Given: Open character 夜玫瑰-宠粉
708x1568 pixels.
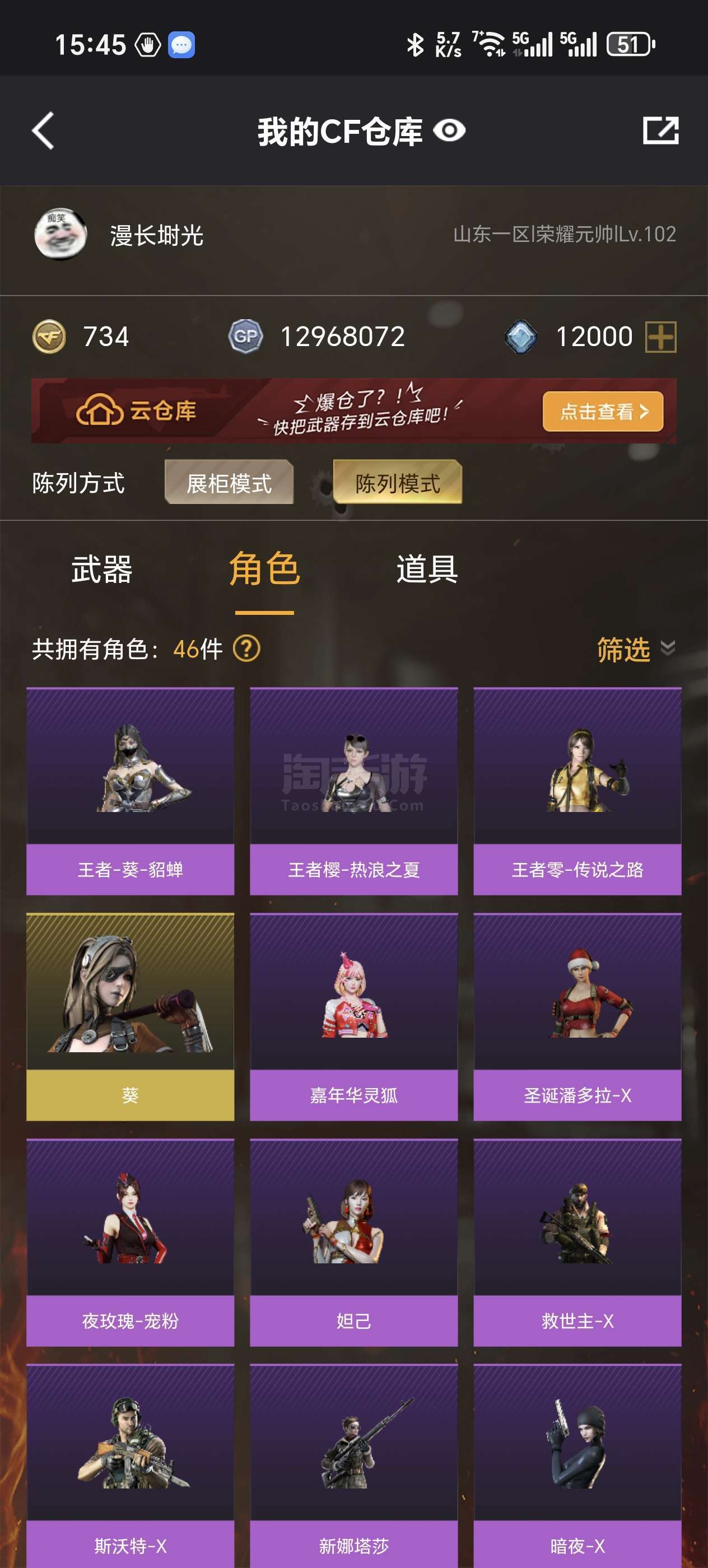Looking at the screenshot, I should 131,1242.
